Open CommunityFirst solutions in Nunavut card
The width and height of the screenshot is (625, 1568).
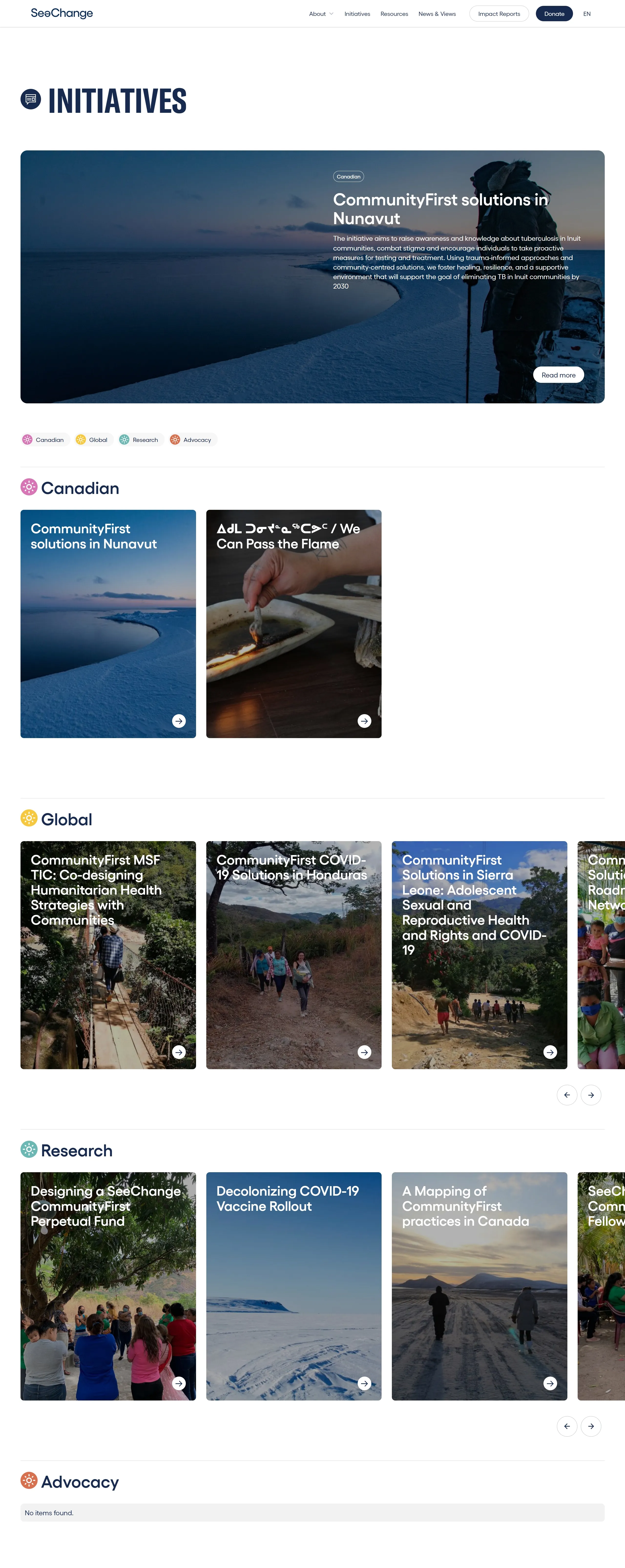coord(108,623)
